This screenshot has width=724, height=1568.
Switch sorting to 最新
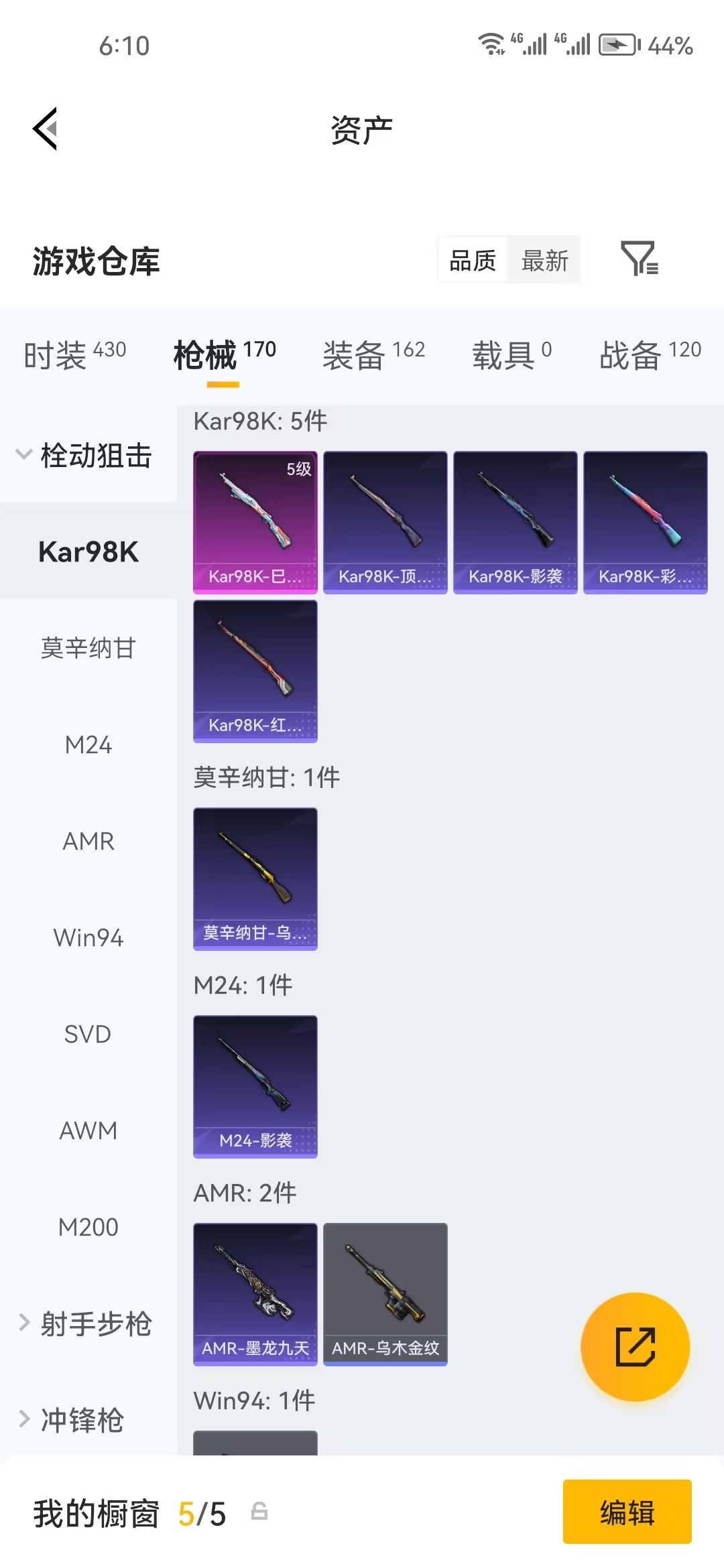click(544, 261)
